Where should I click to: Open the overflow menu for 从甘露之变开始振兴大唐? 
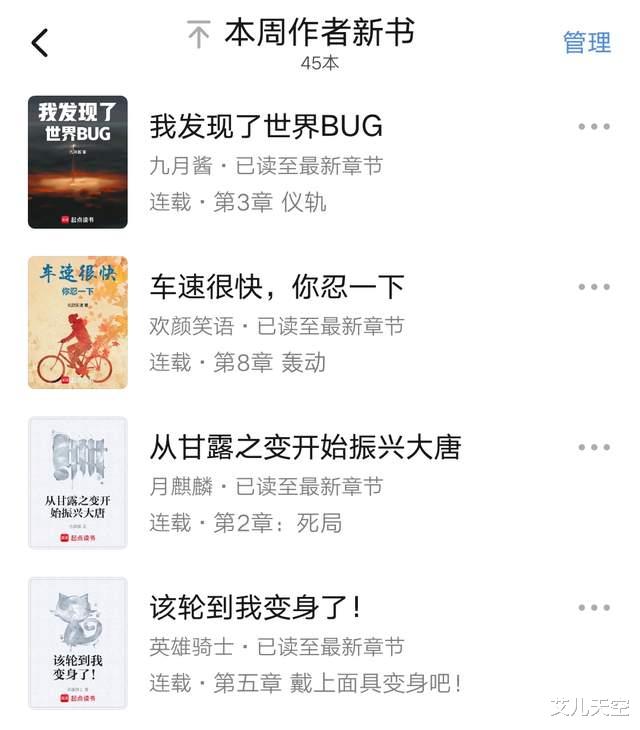point(594,447)
